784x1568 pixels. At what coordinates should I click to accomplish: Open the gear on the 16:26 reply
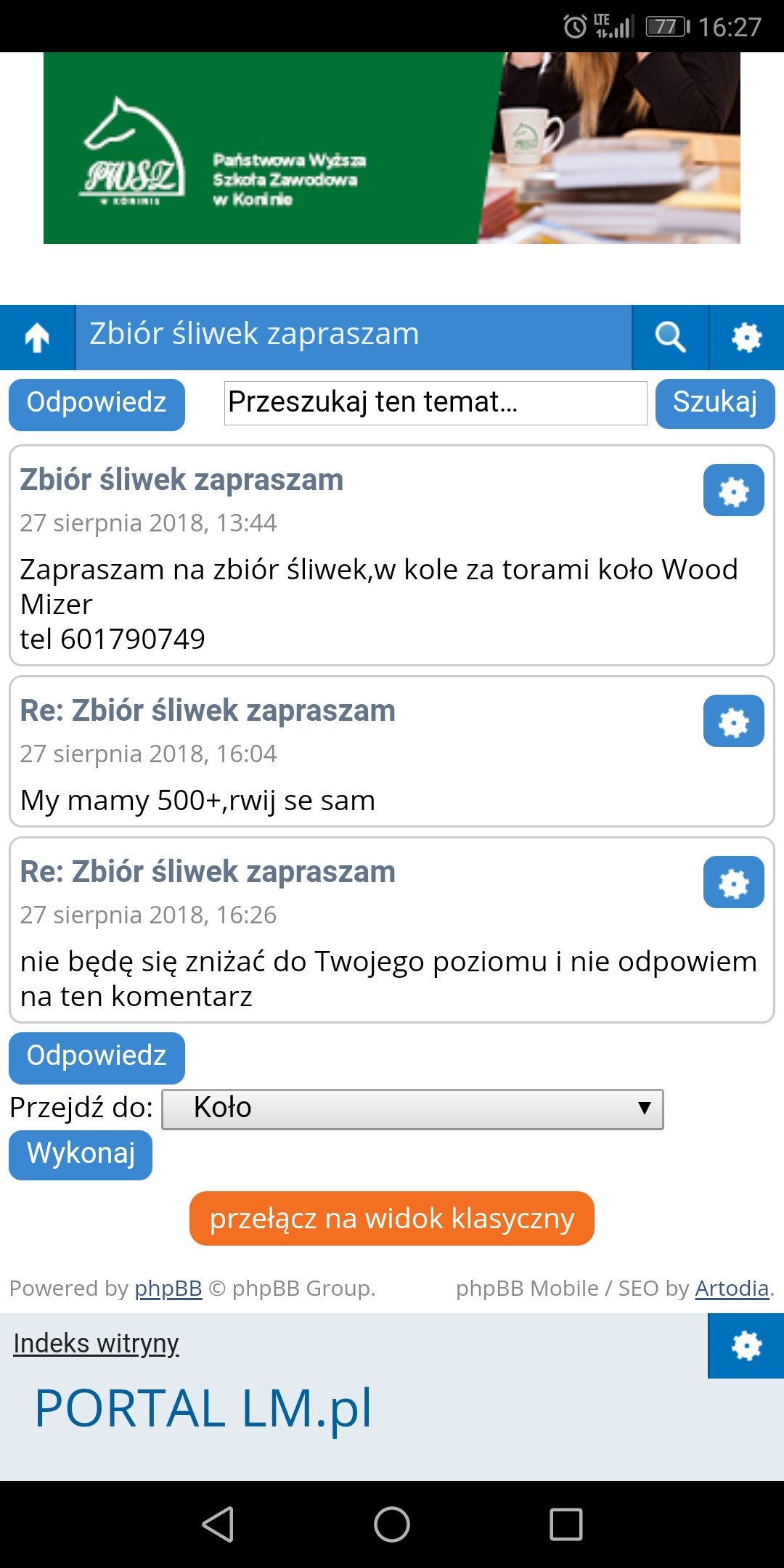733,883
